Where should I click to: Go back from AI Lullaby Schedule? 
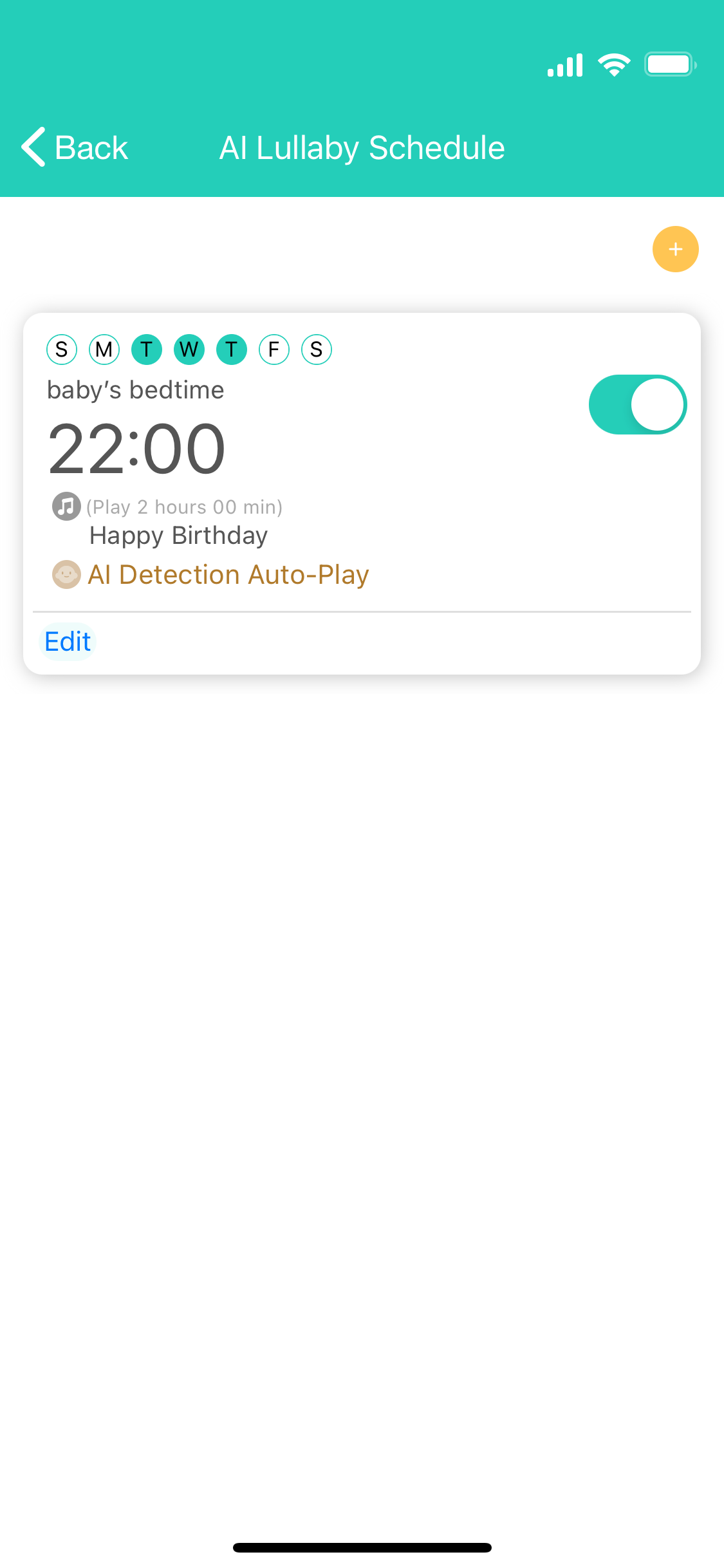point(75,147)
